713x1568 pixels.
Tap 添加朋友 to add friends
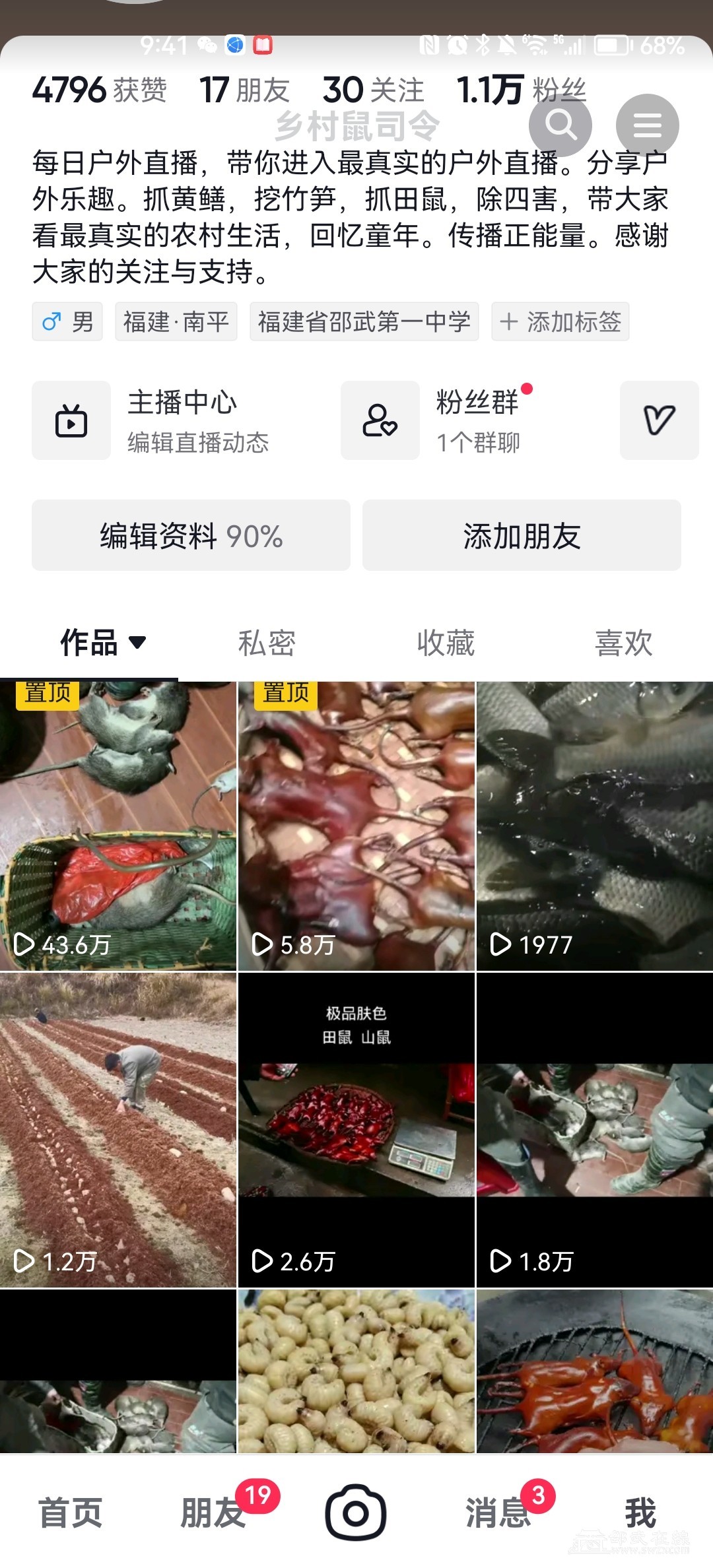pos(522,535)
